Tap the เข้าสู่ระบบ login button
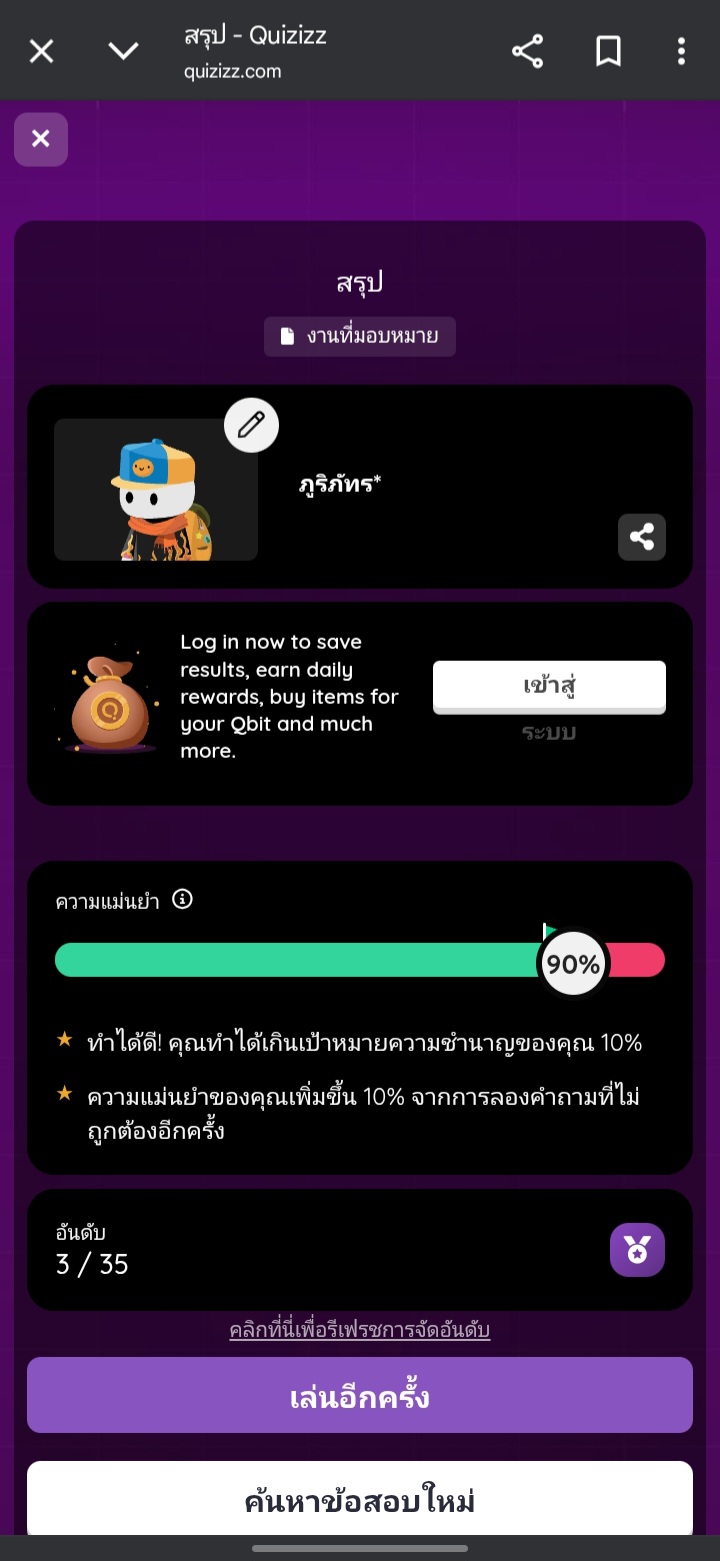The height and width of the screenshot is (1561, 720). (548, 687)
